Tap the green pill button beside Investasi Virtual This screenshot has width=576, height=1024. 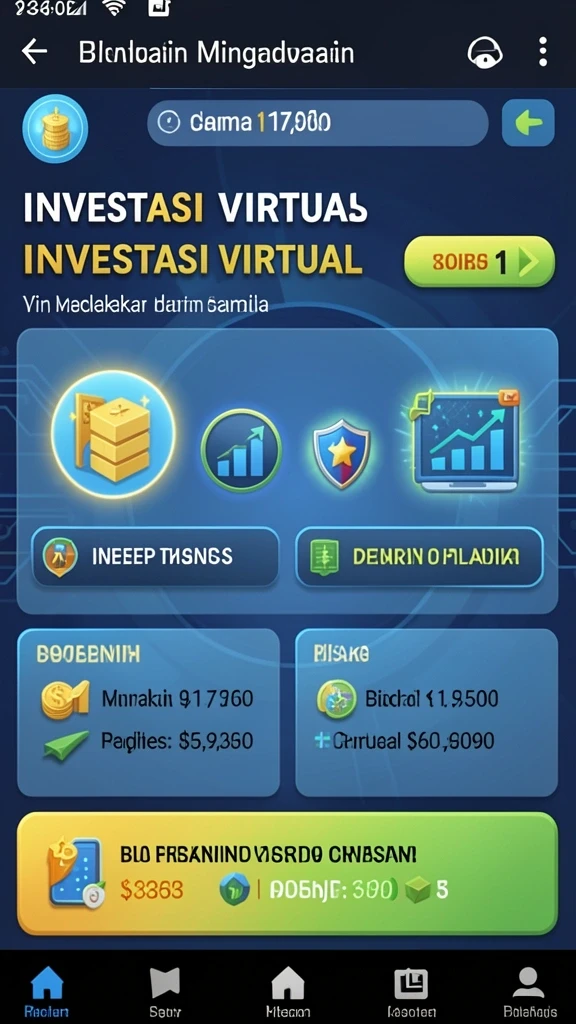tap(479, 261)
